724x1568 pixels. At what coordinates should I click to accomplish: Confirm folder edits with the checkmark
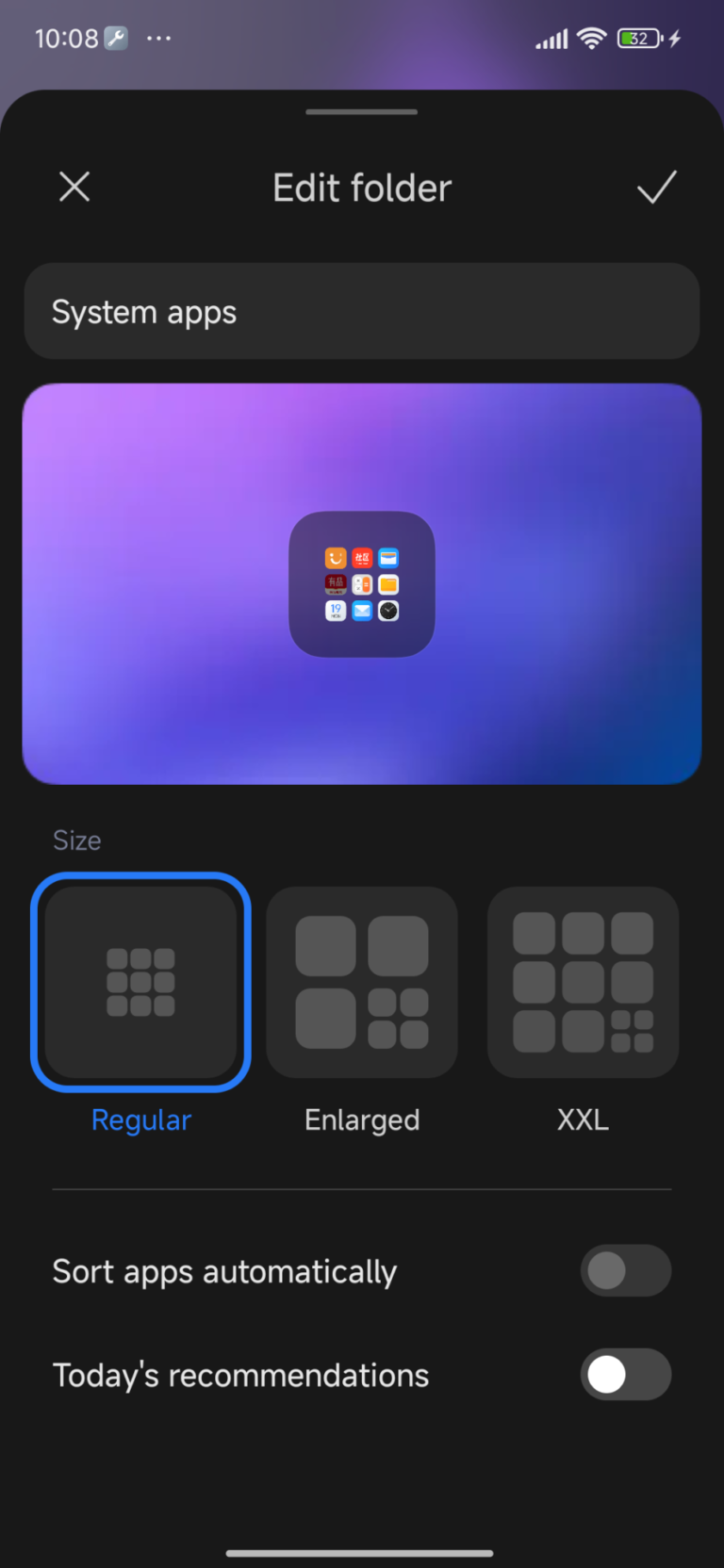(657, 187)
